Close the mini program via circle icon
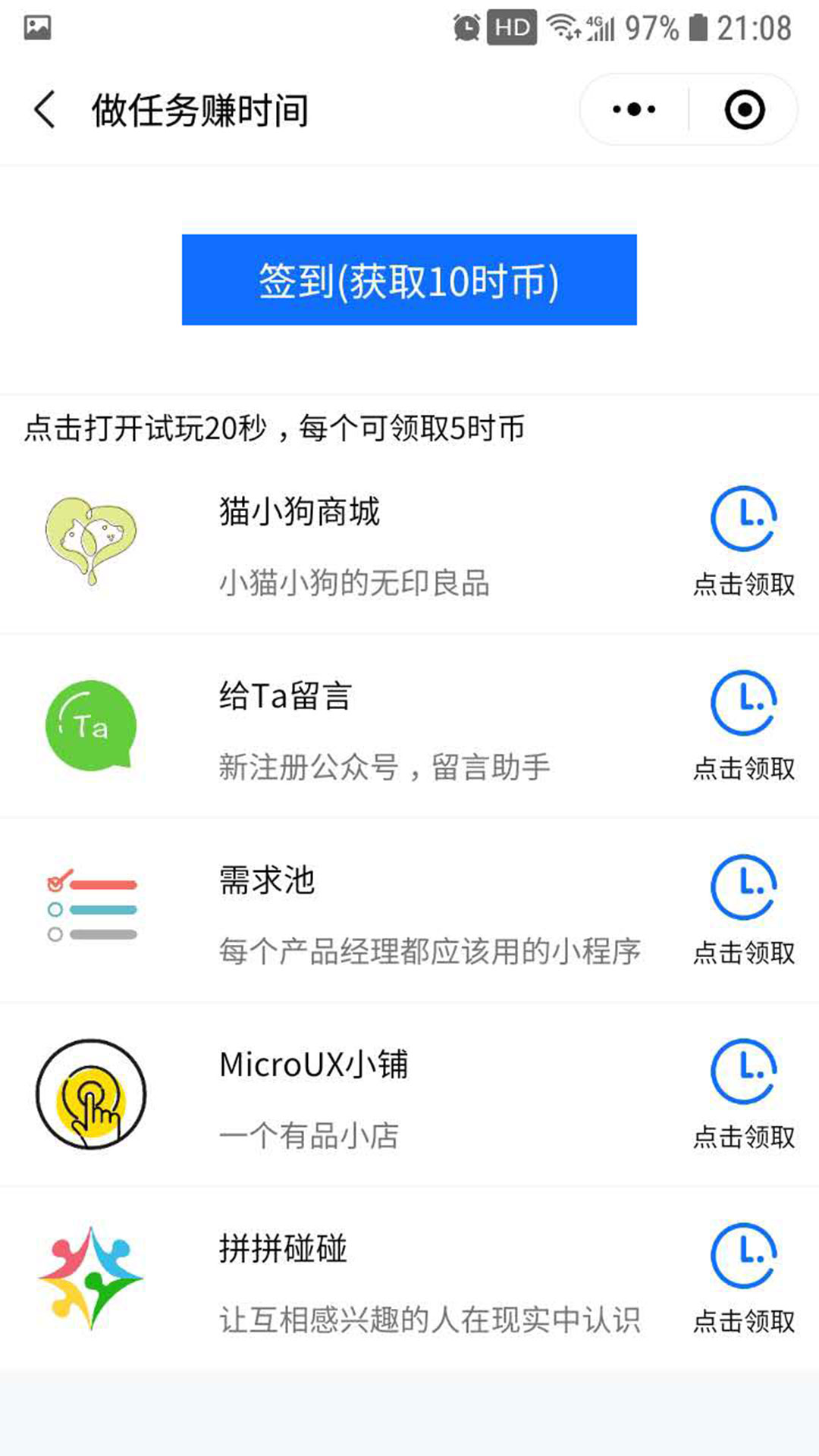 pos(744,110)
